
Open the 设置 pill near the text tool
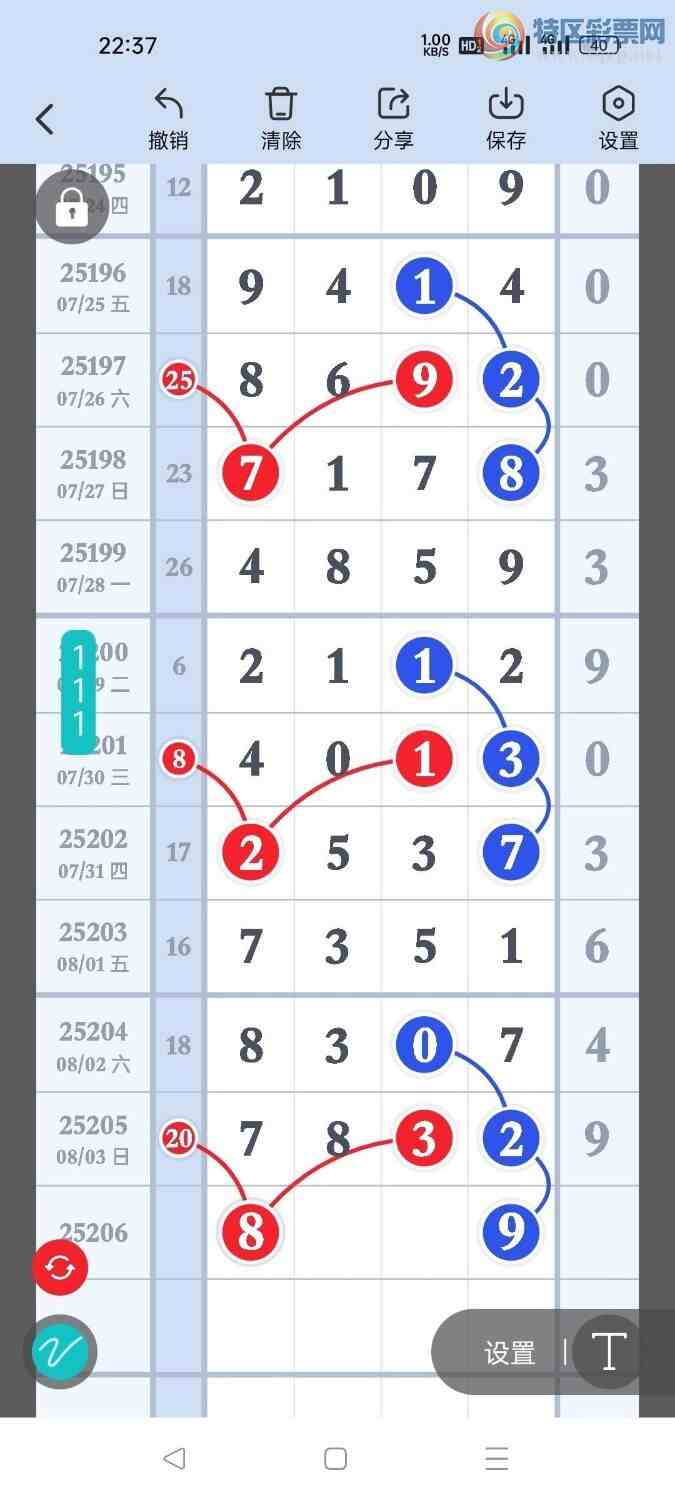point(510,1353)
